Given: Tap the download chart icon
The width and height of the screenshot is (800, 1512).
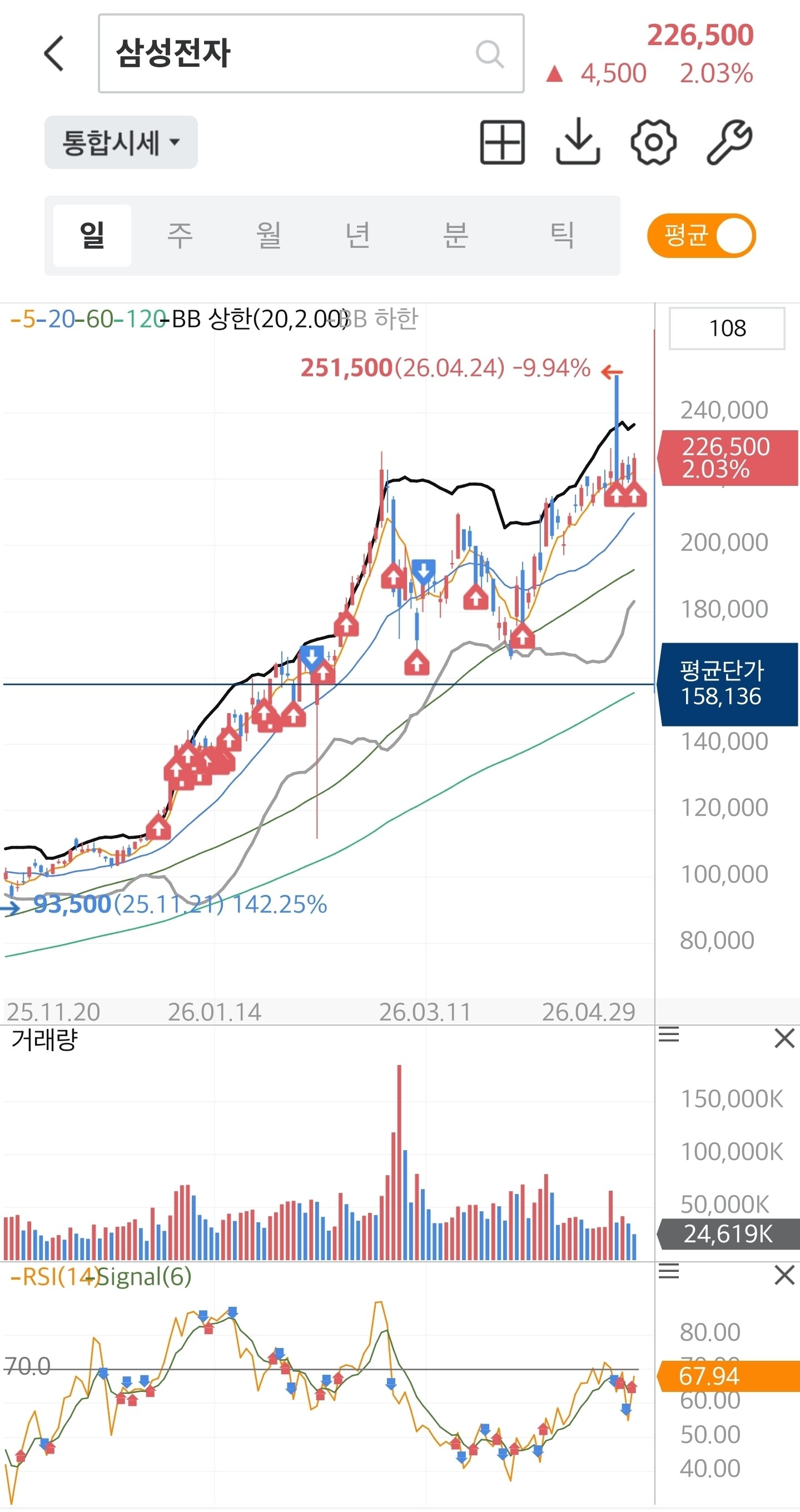Looking at the screenshot, I should click(x=578, y=141).
